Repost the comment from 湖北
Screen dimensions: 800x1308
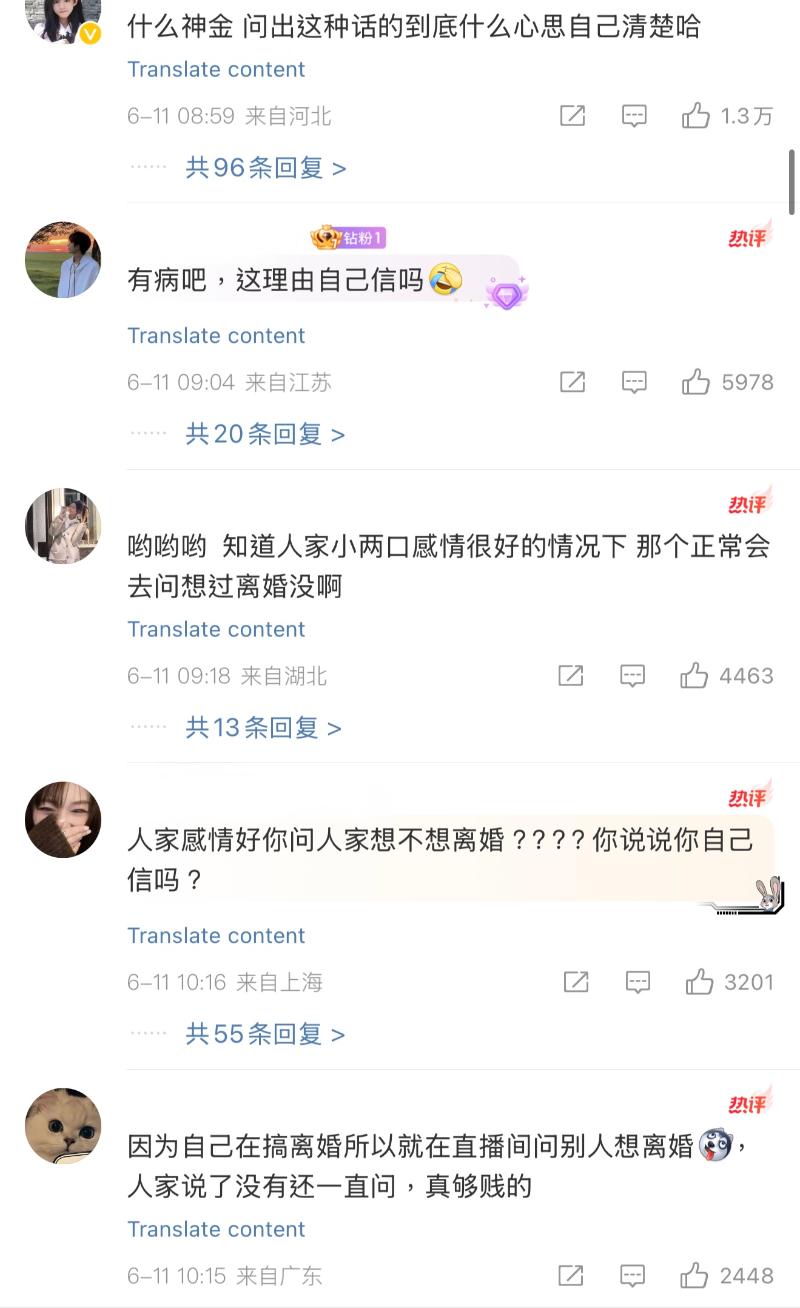570,676
